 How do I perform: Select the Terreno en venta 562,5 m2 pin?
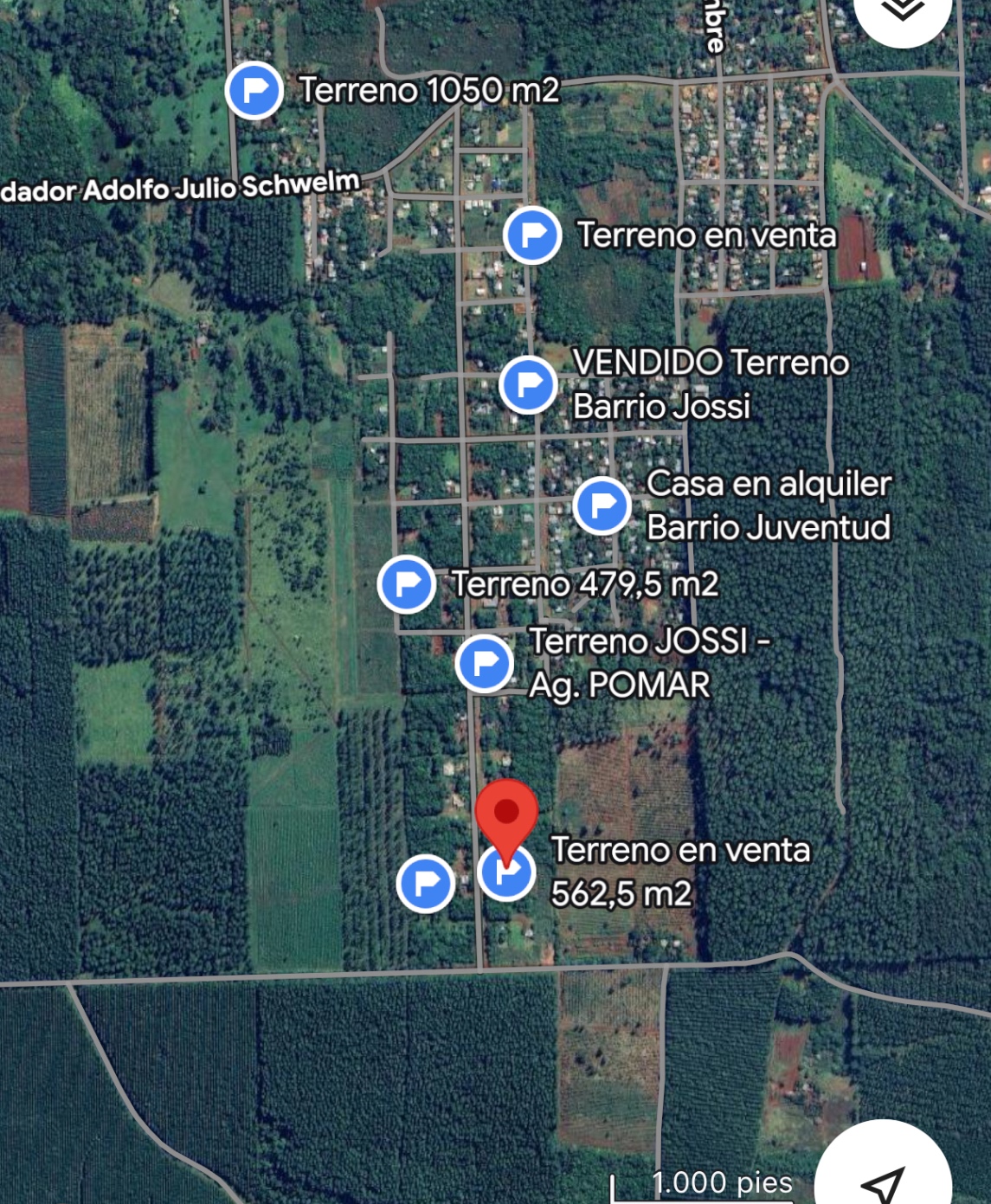506,874
